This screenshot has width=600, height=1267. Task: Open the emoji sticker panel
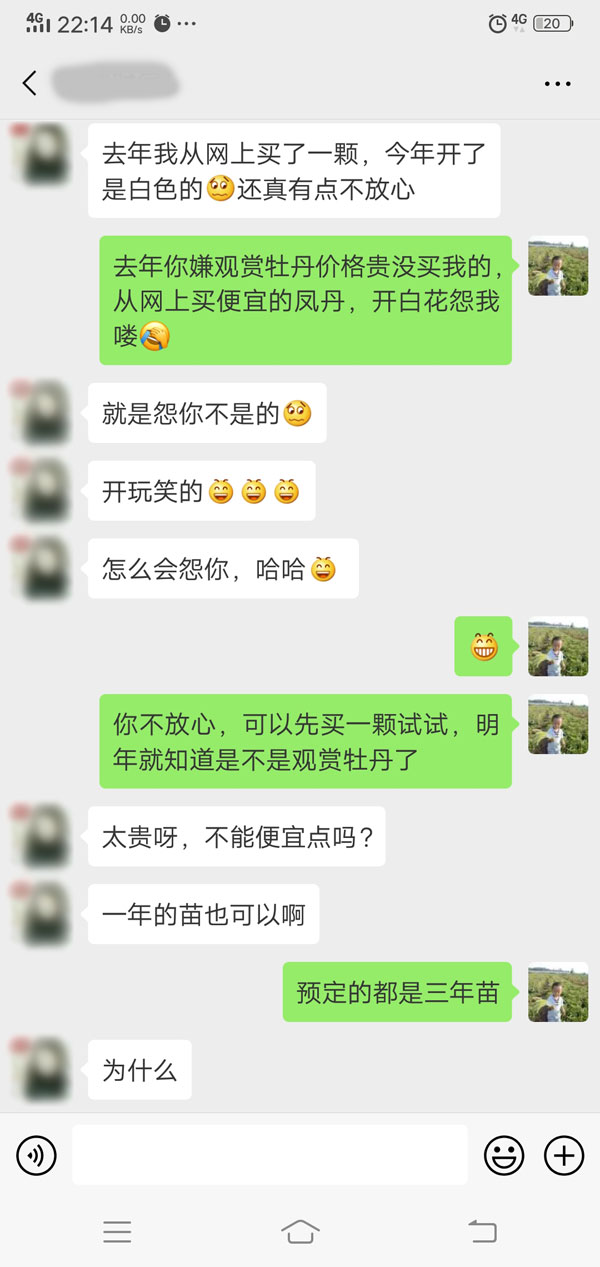(x=504, y=1156)
